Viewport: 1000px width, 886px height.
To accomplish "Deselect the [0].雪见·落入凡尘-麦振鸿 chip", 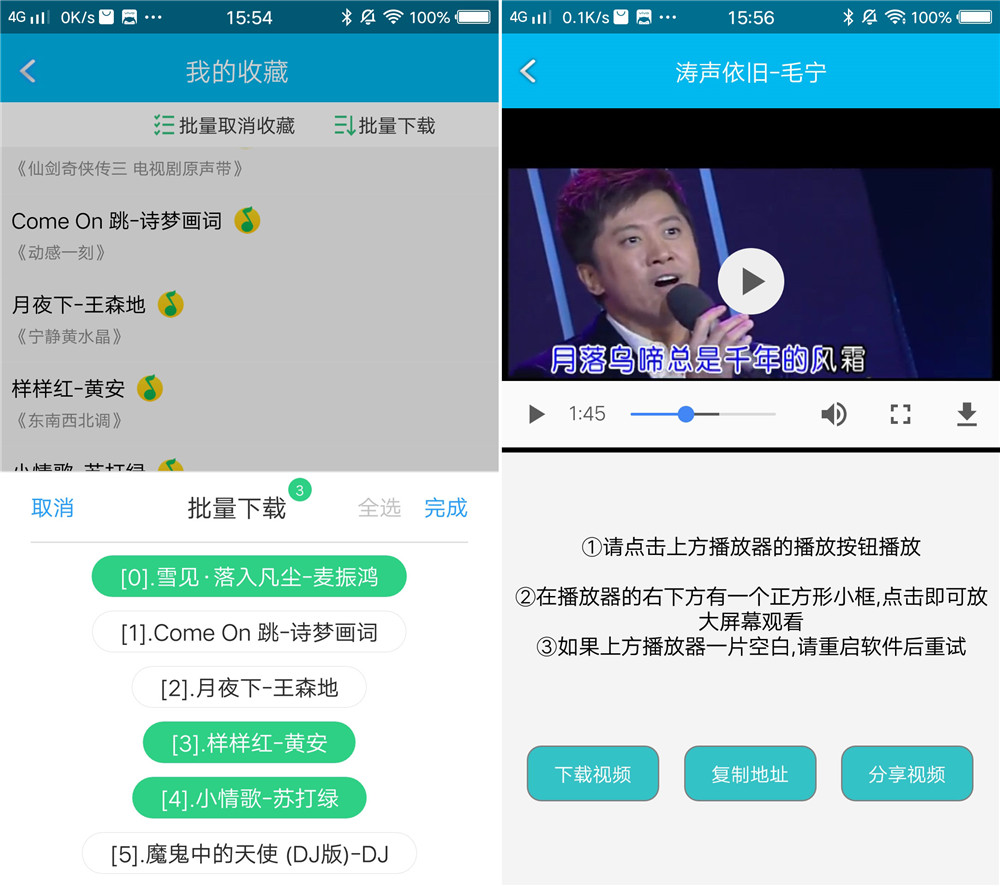I will click(249, 577).
